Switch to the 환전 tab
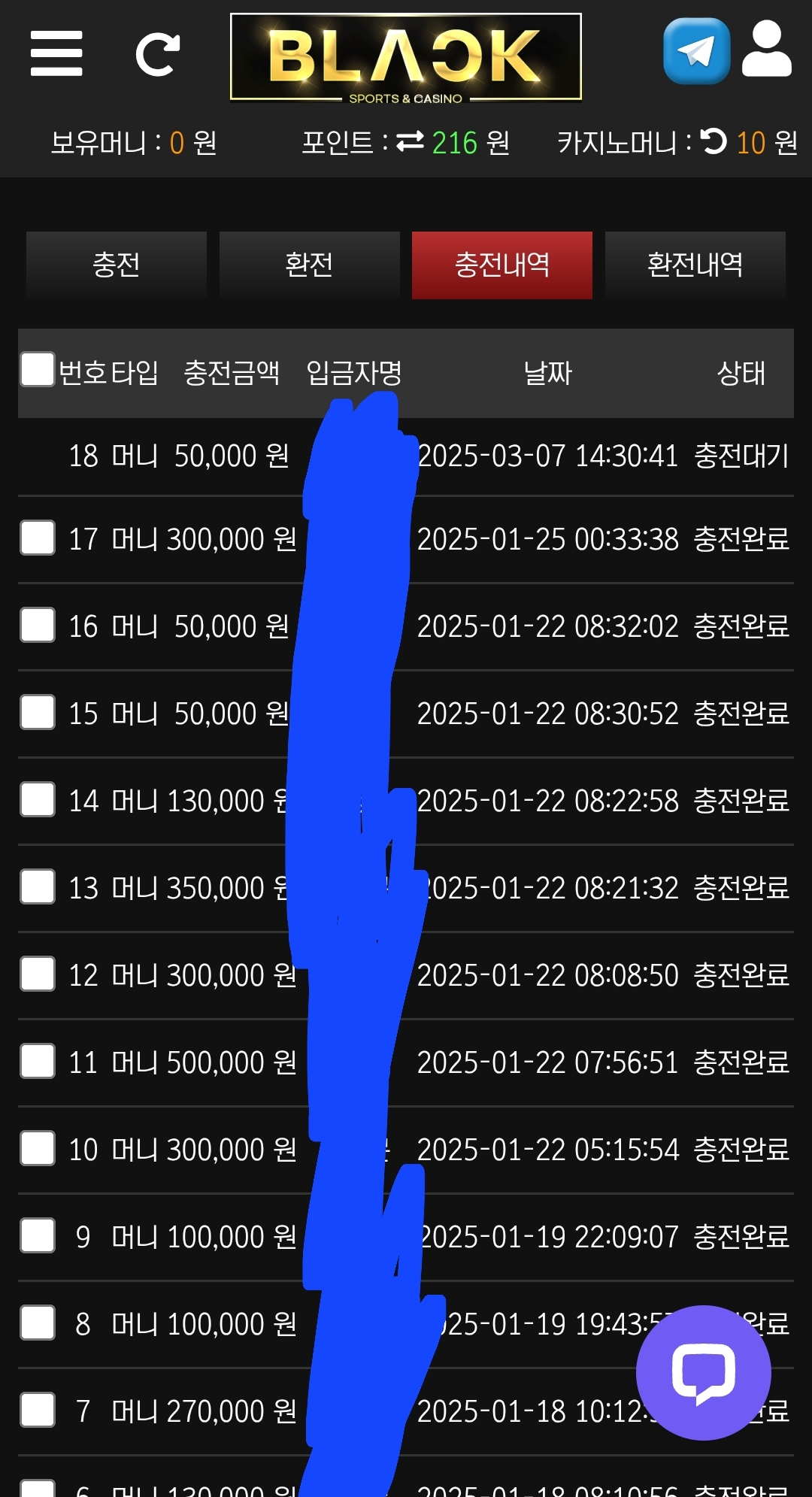This screenshot has height=1497, width=812. (x=309, y=265)
